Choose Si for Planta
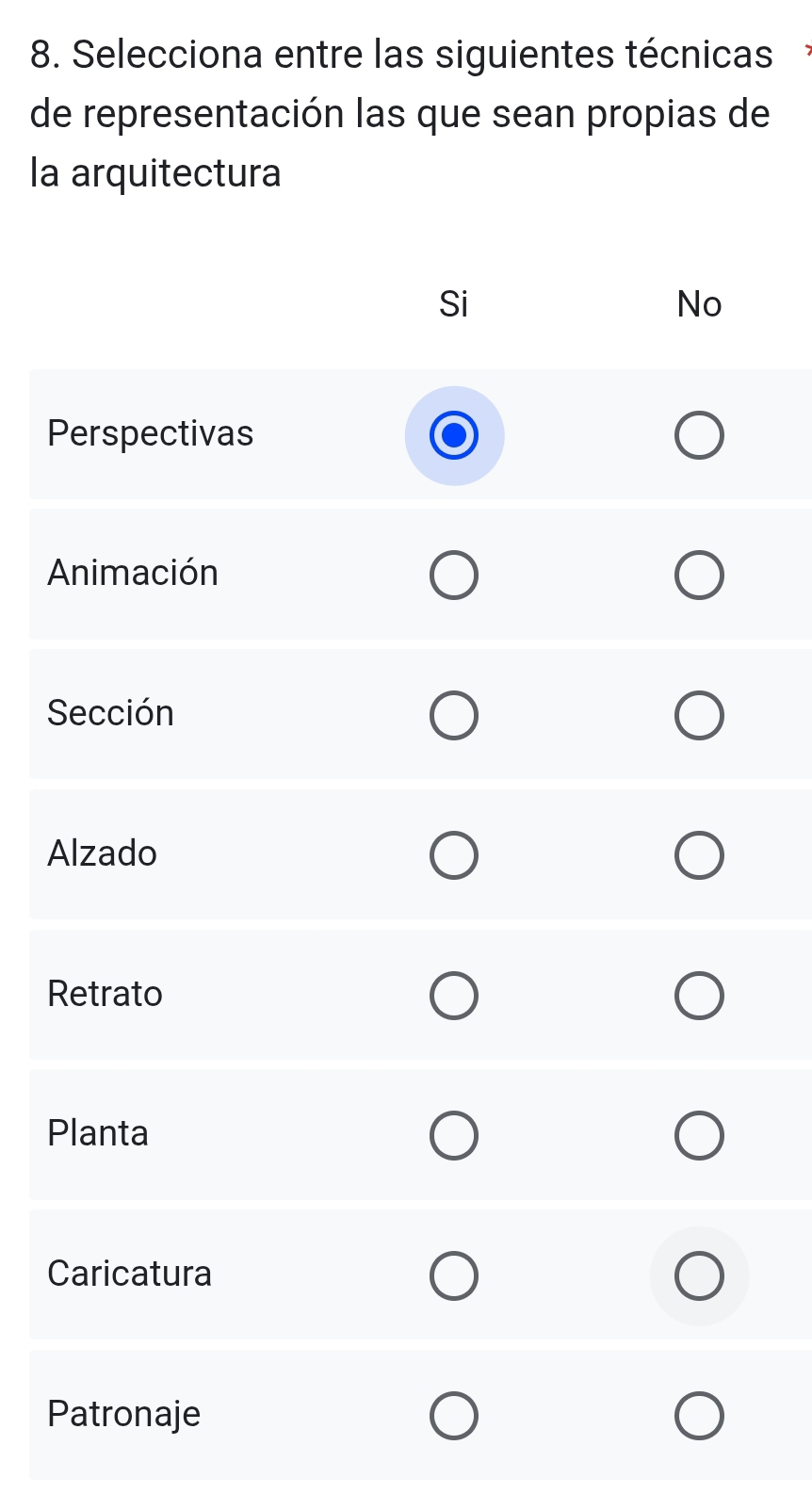Image resolution: width=812 pixels, height=1510 pixels. click(x=454, y=1135)
